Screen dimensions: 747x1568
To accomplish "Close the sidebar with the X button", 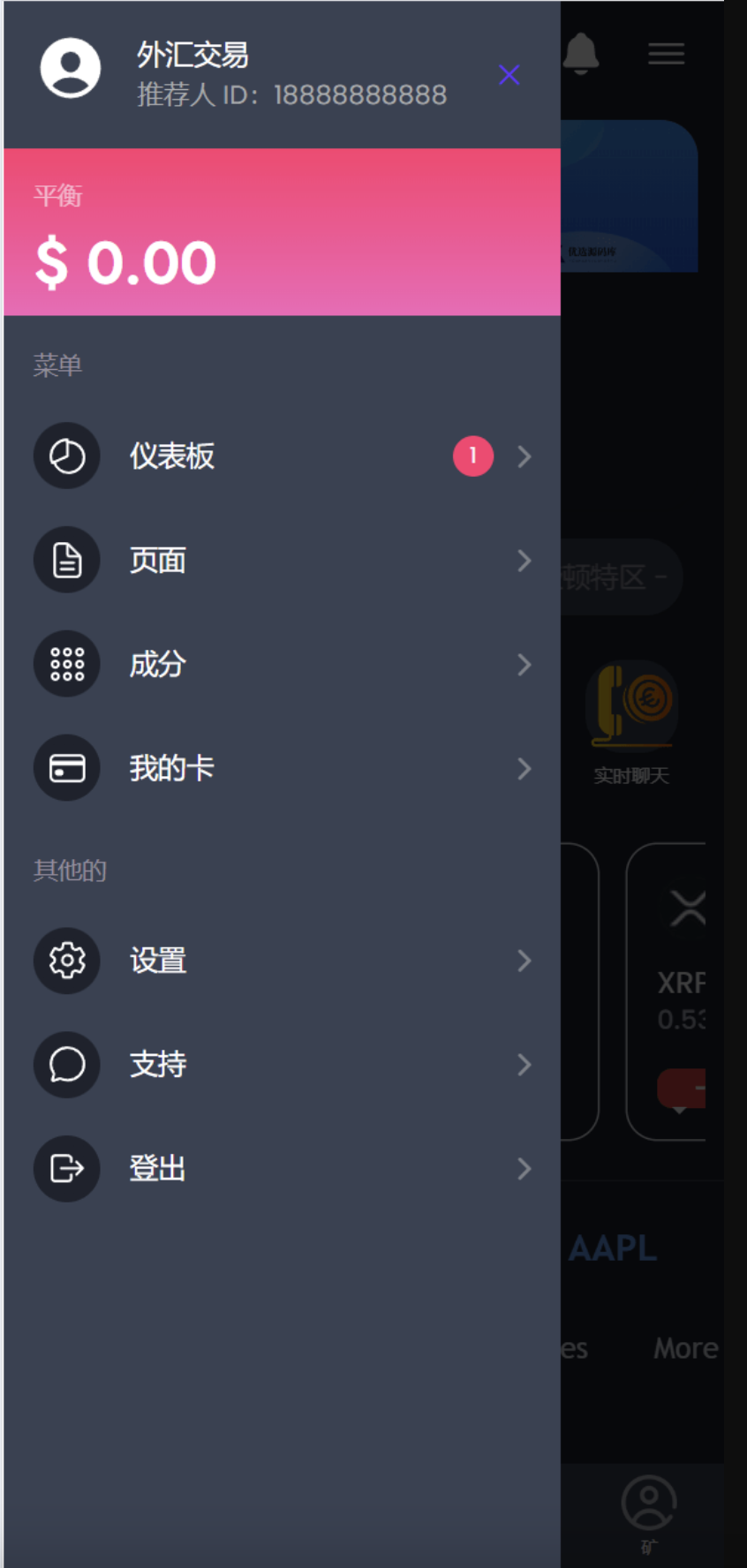I will point(509,75).
